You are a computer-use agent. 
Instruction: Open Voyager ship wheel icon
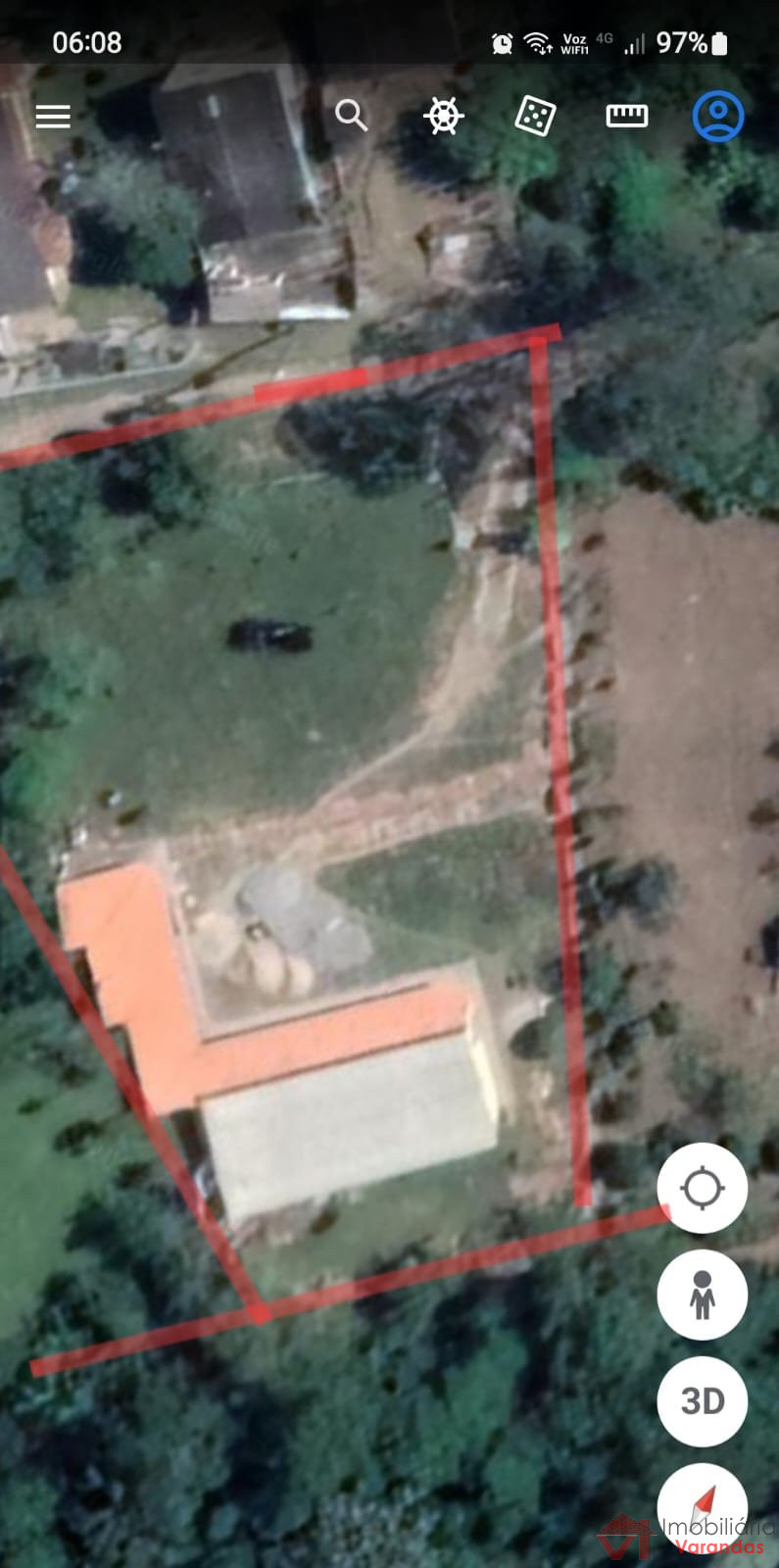point(443,116)
